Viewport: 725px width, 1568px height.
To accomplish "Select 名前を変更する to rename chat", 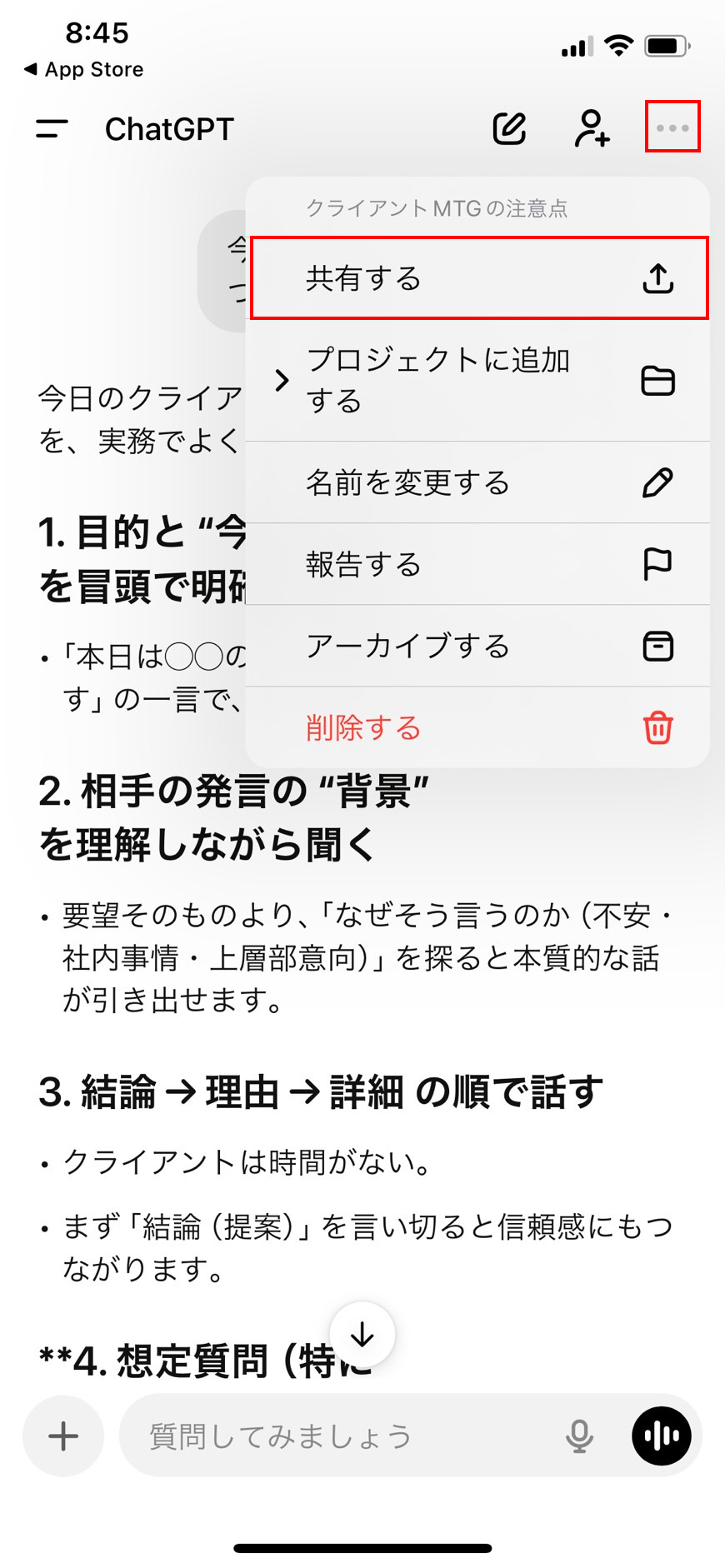I will point(479,482).
